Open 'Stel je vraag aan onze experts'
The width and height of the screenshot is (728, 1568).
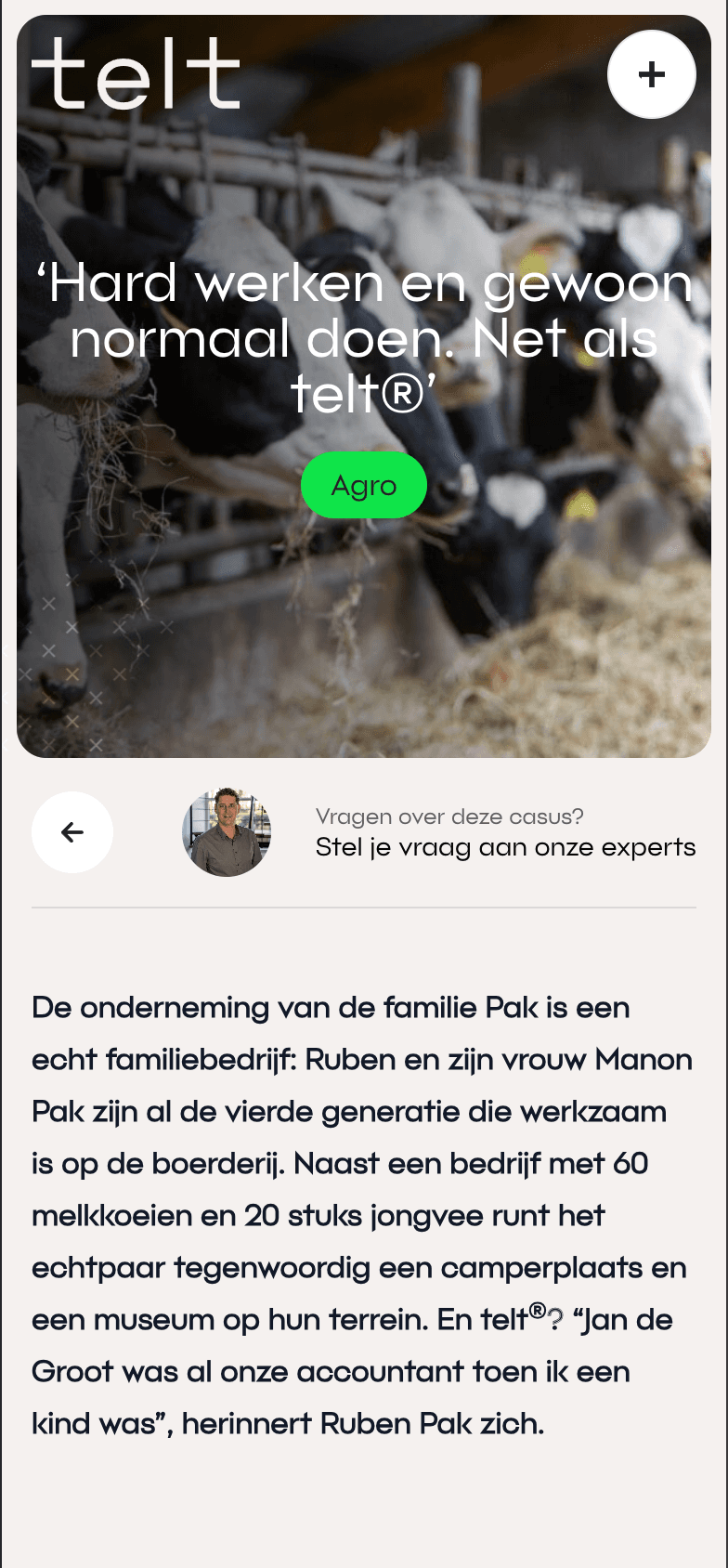point(505,847)
